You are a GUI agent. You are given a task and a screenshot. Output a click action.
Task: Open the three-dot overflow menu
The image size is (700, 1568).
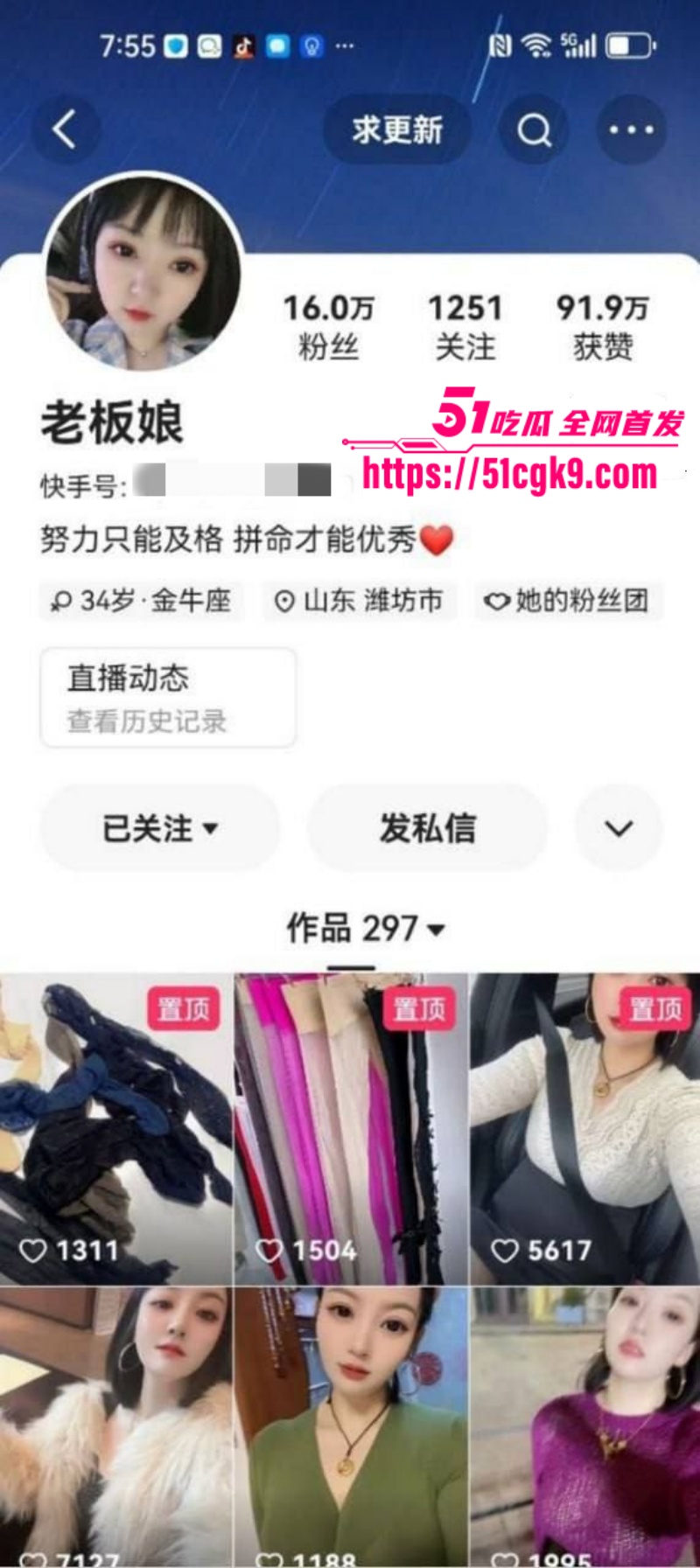click(x=631, y=130)
